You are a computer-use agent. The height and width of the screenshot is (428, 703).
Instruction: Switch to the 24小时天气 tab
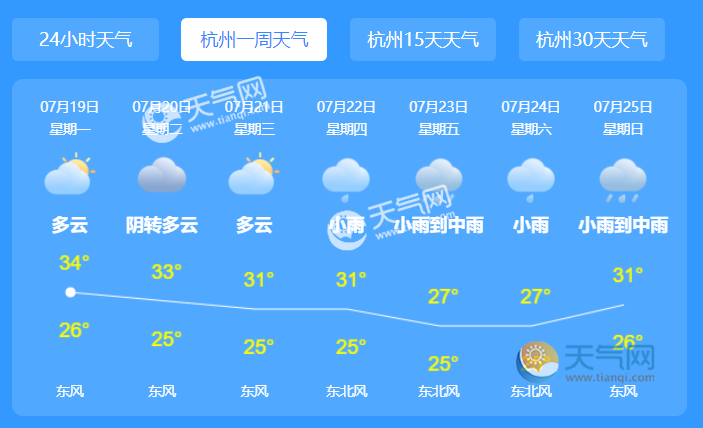pyautogui.click(x=85, y=40)
